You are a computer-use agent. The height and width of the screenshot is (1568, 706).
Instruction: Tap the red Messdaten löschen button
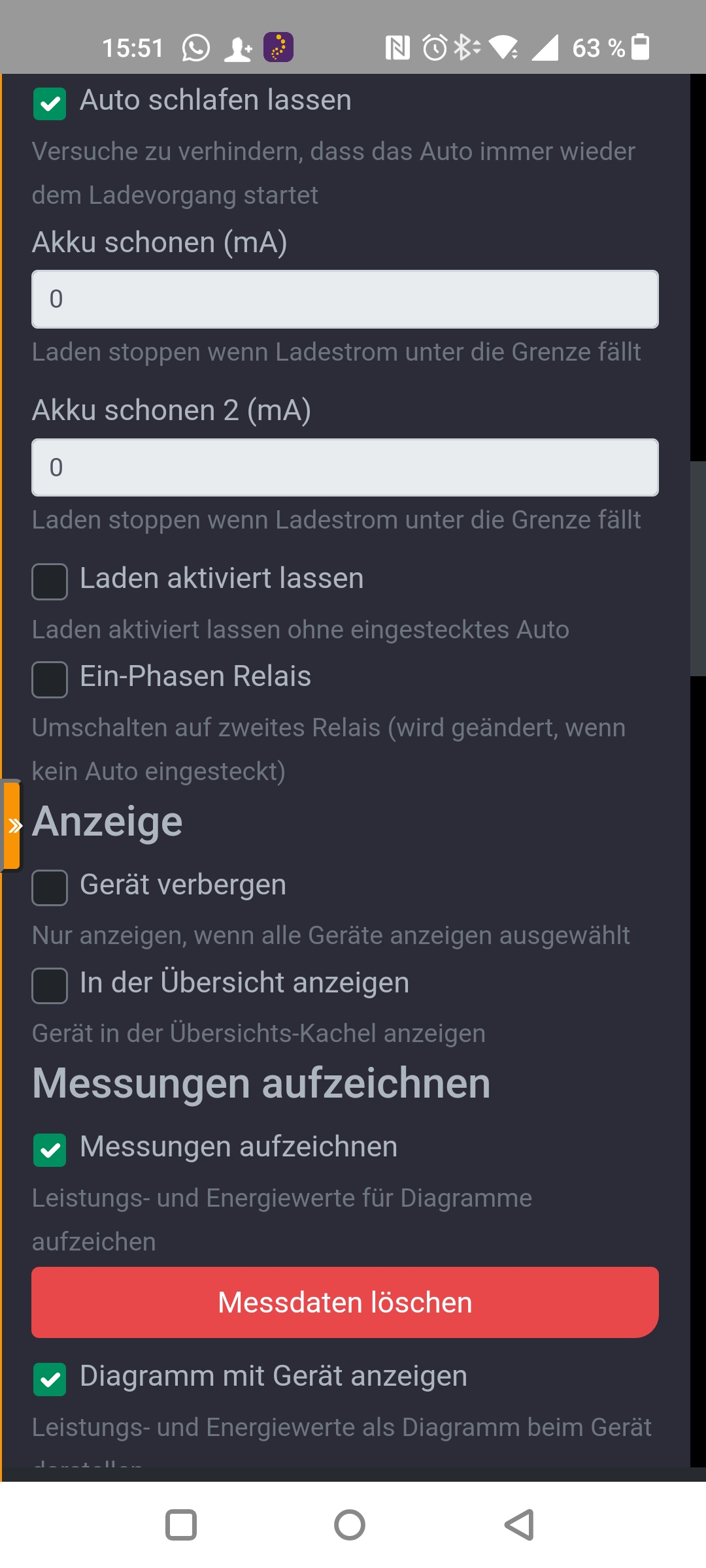click(x=345, y=1302)
